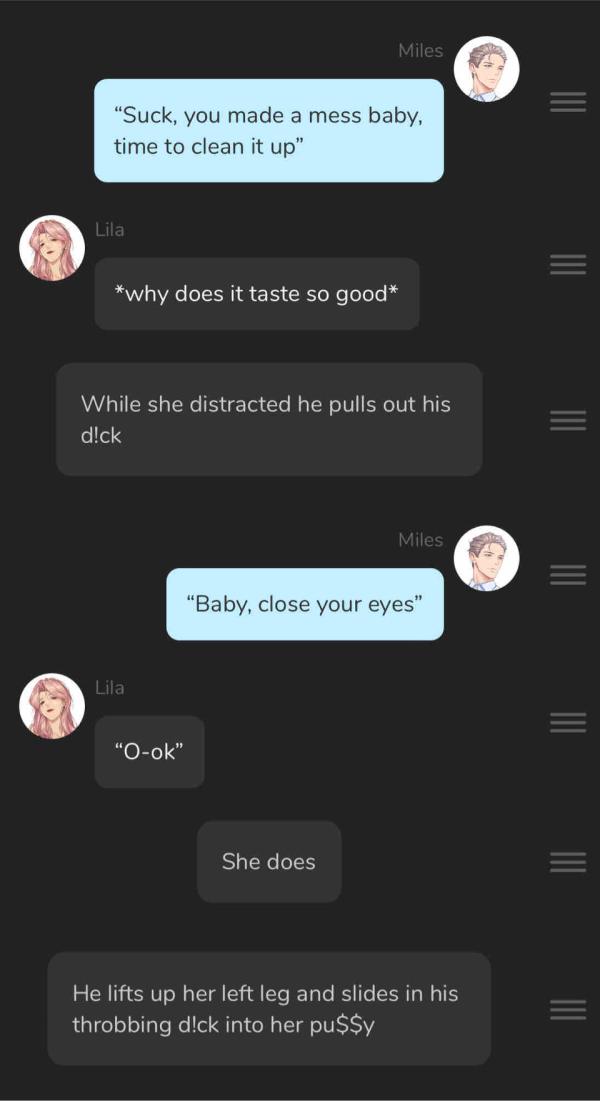Viewport: 600px width, 1101px height.
Task: Tap the handle next to "O-ok" message
Action: tap(568, 723)
